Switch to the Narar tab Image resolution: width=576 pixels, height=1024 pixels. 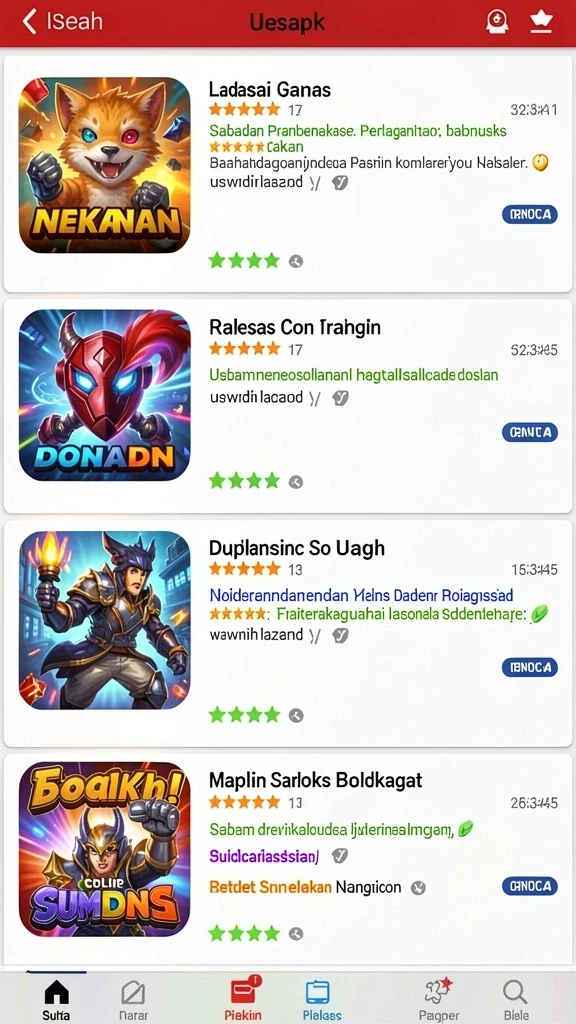(x=133, y=1000)
